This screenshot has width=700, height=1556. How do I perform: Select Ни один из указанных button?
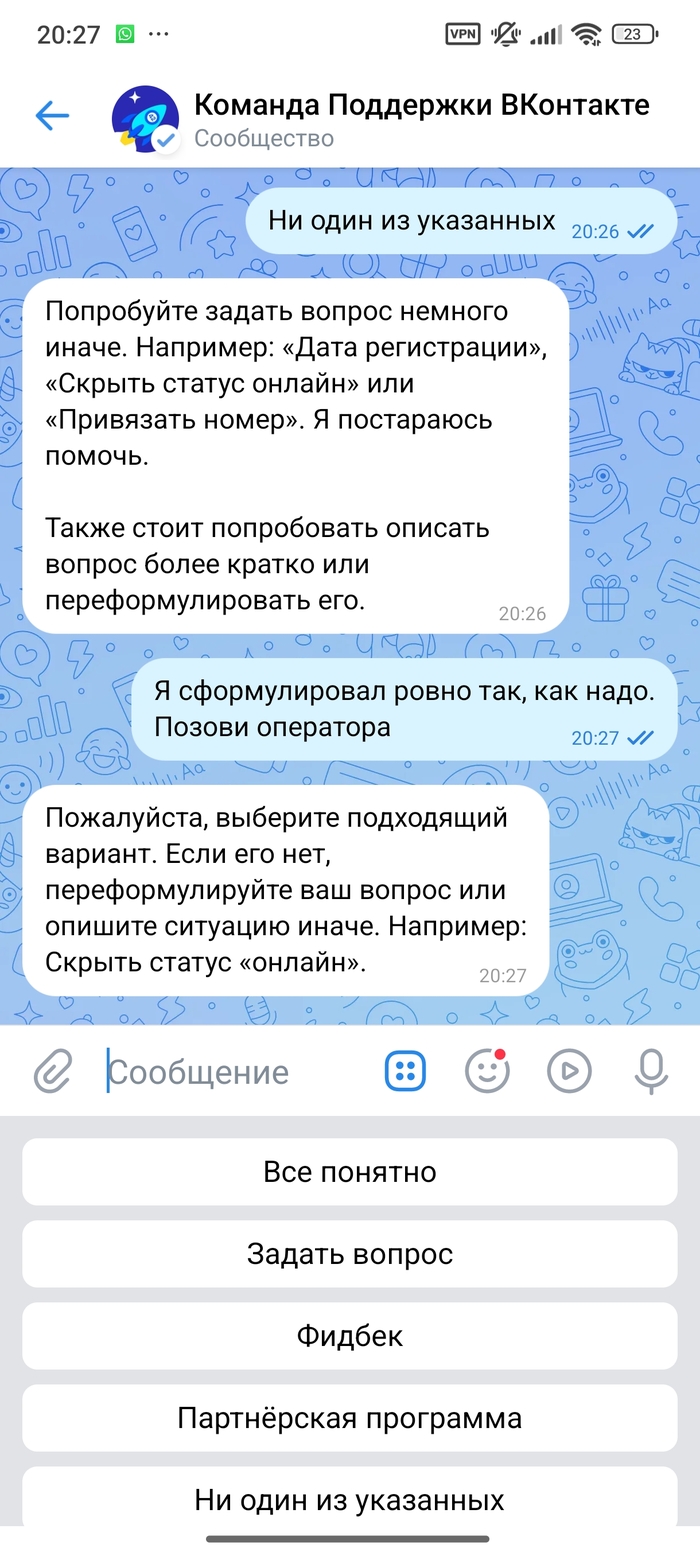pos(350,1498)
